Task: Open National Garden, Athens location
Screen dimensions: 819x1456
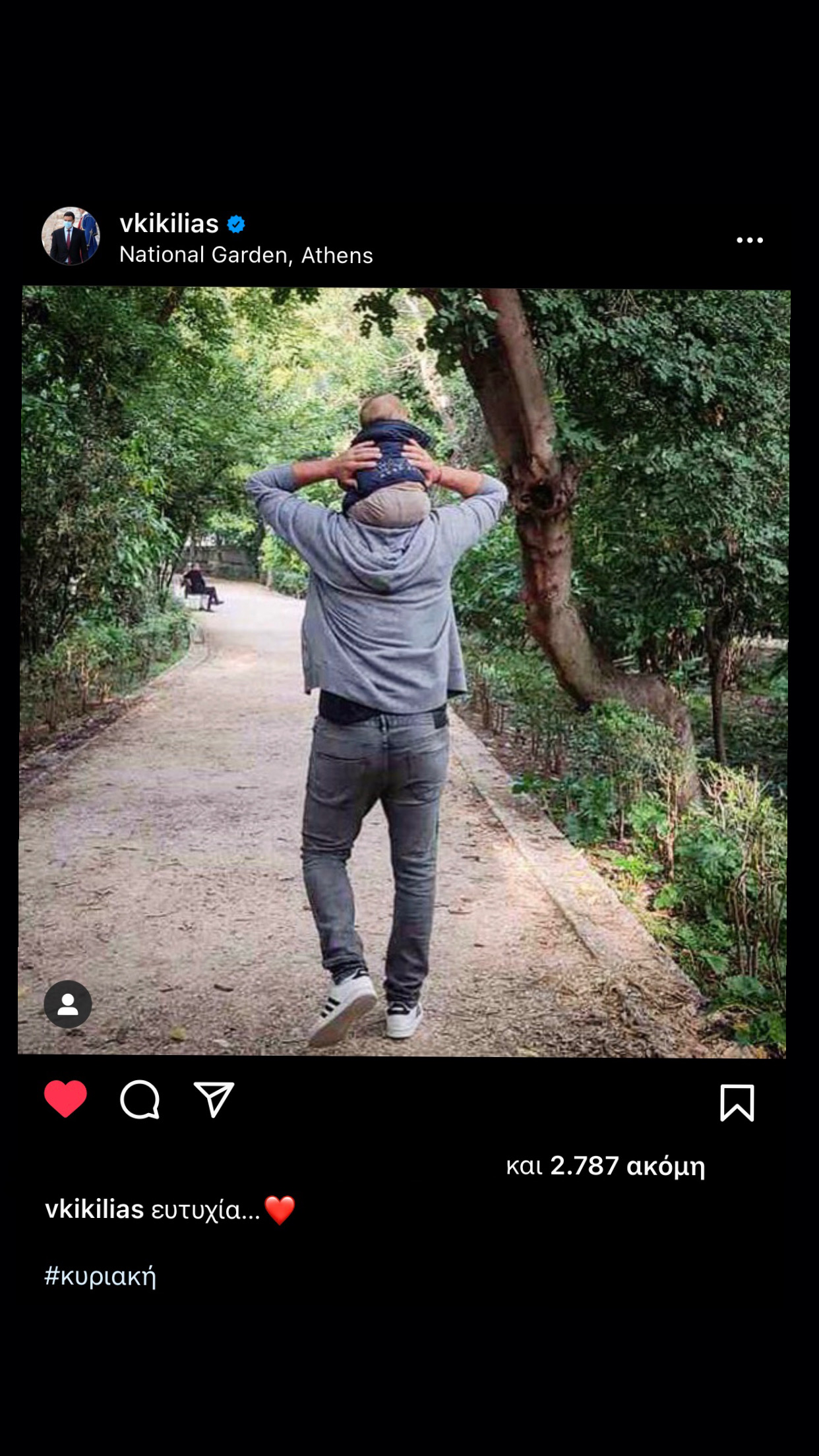Action: (246, 255)
